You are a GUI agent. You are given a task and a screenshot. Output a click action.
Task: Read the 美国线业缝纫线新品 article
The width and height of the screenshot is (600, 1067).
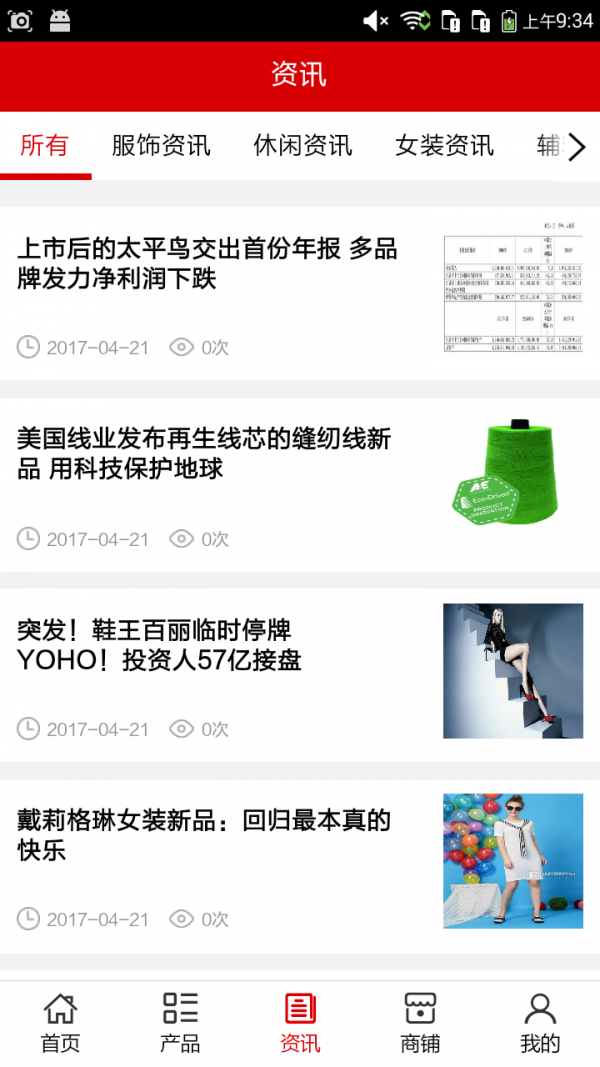[204, 454]
